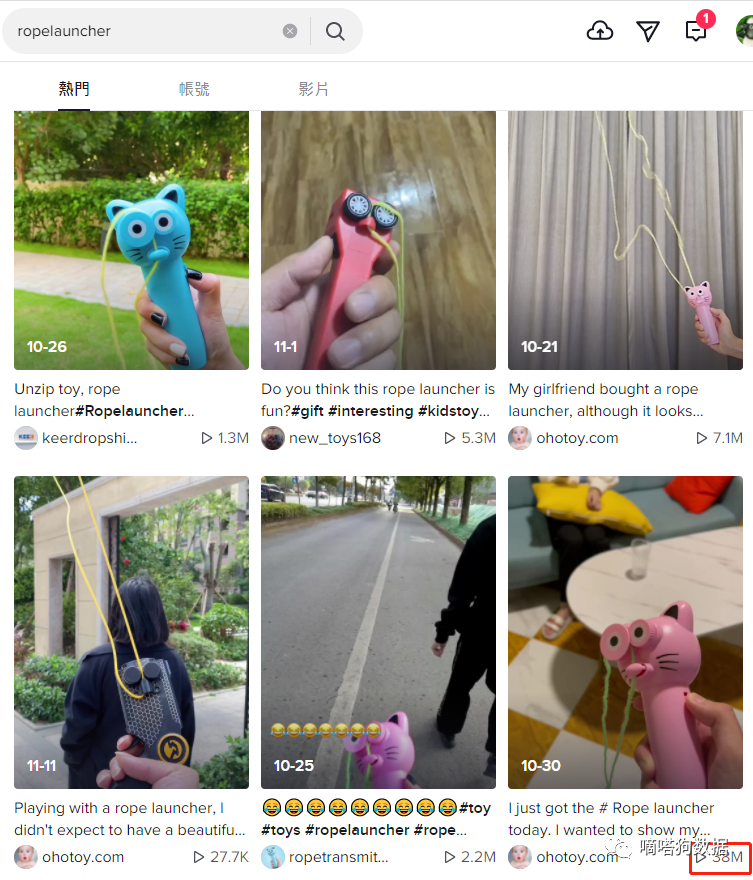Visit the keerdropshi... account
The image size is (753, 880).
pyautogui.click(x=88, y=438)
